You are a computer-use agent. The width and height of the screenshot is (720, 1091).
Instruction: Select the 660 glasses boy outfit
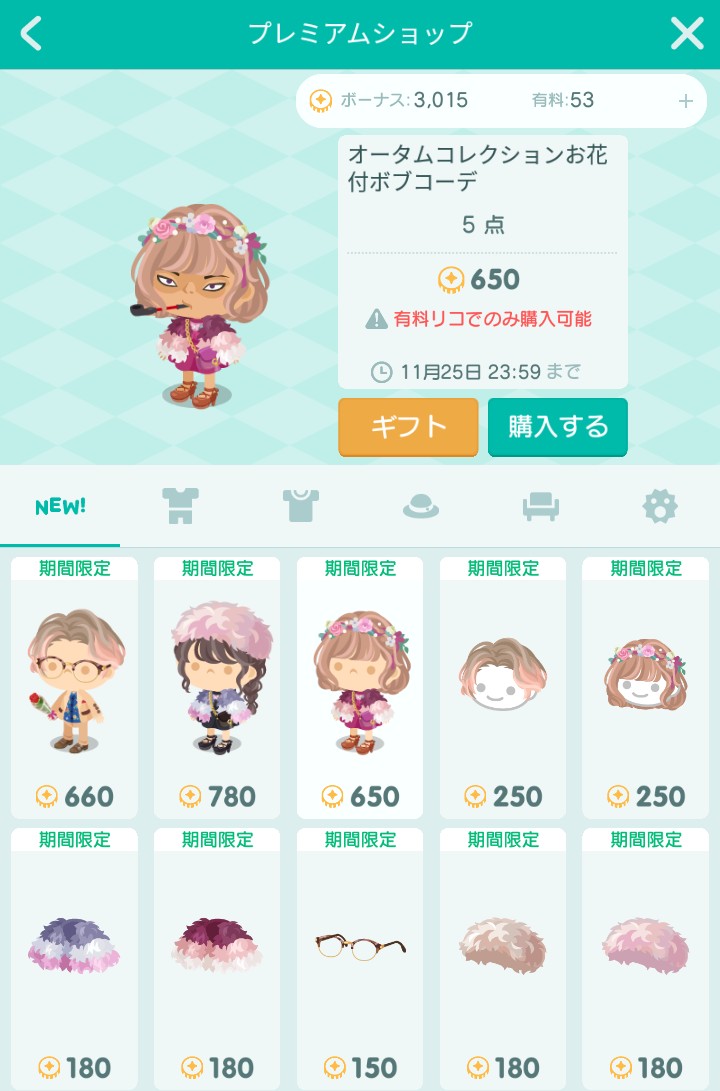tap(74, 688)
